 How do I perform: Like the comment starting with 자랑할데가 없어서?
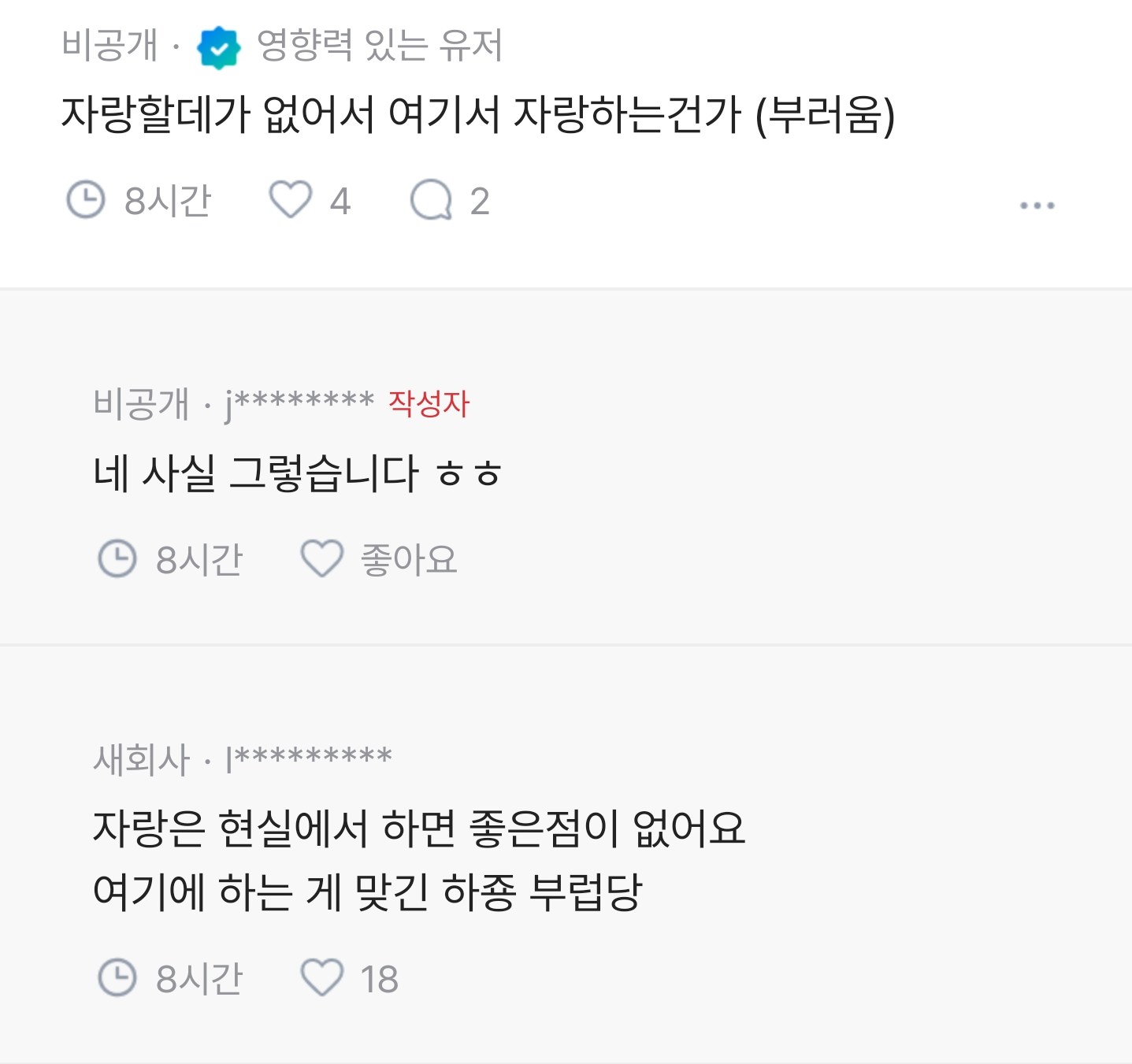coord(291,200)
